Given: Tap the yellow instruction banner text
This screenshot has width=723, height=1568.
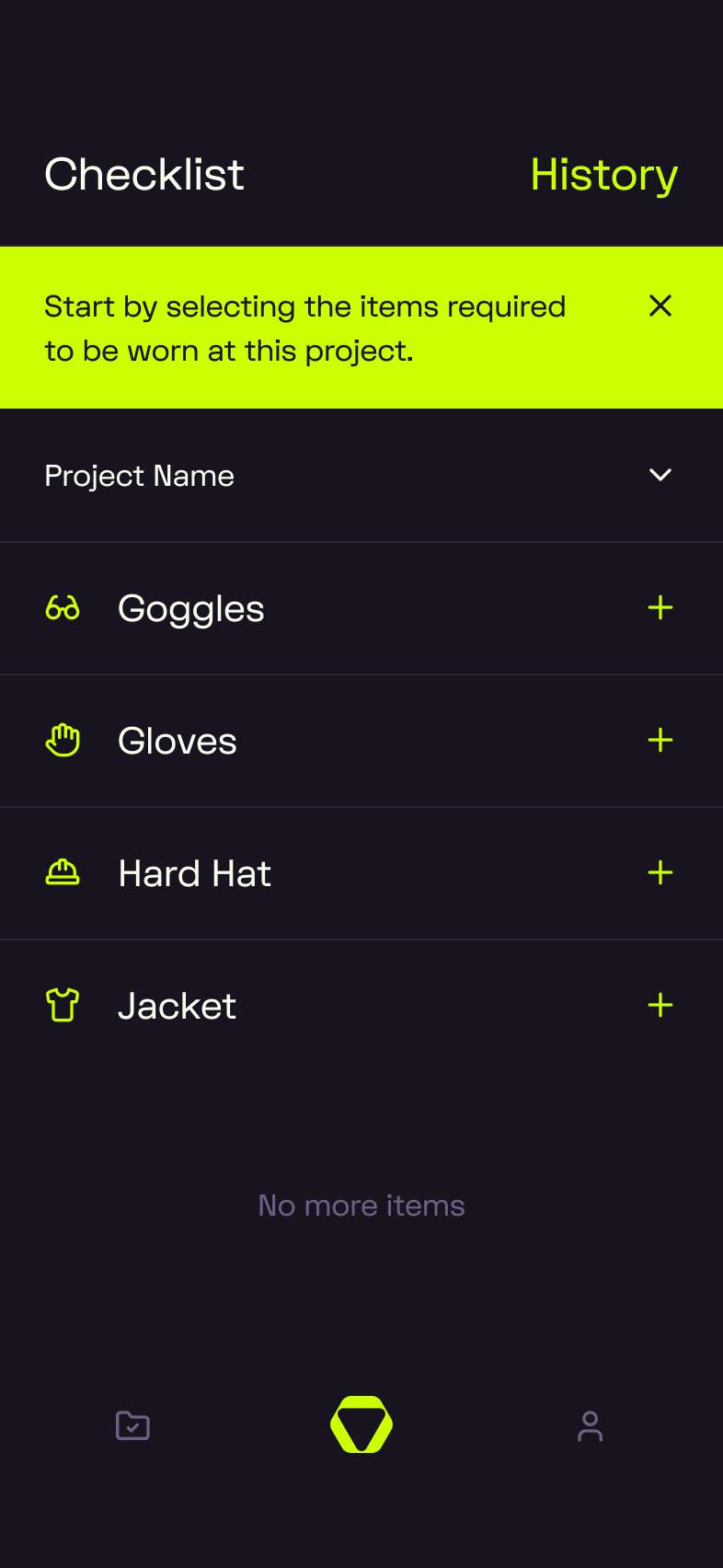Looking at the screenshot, I should pyautogui.click(x=304, y=327).
